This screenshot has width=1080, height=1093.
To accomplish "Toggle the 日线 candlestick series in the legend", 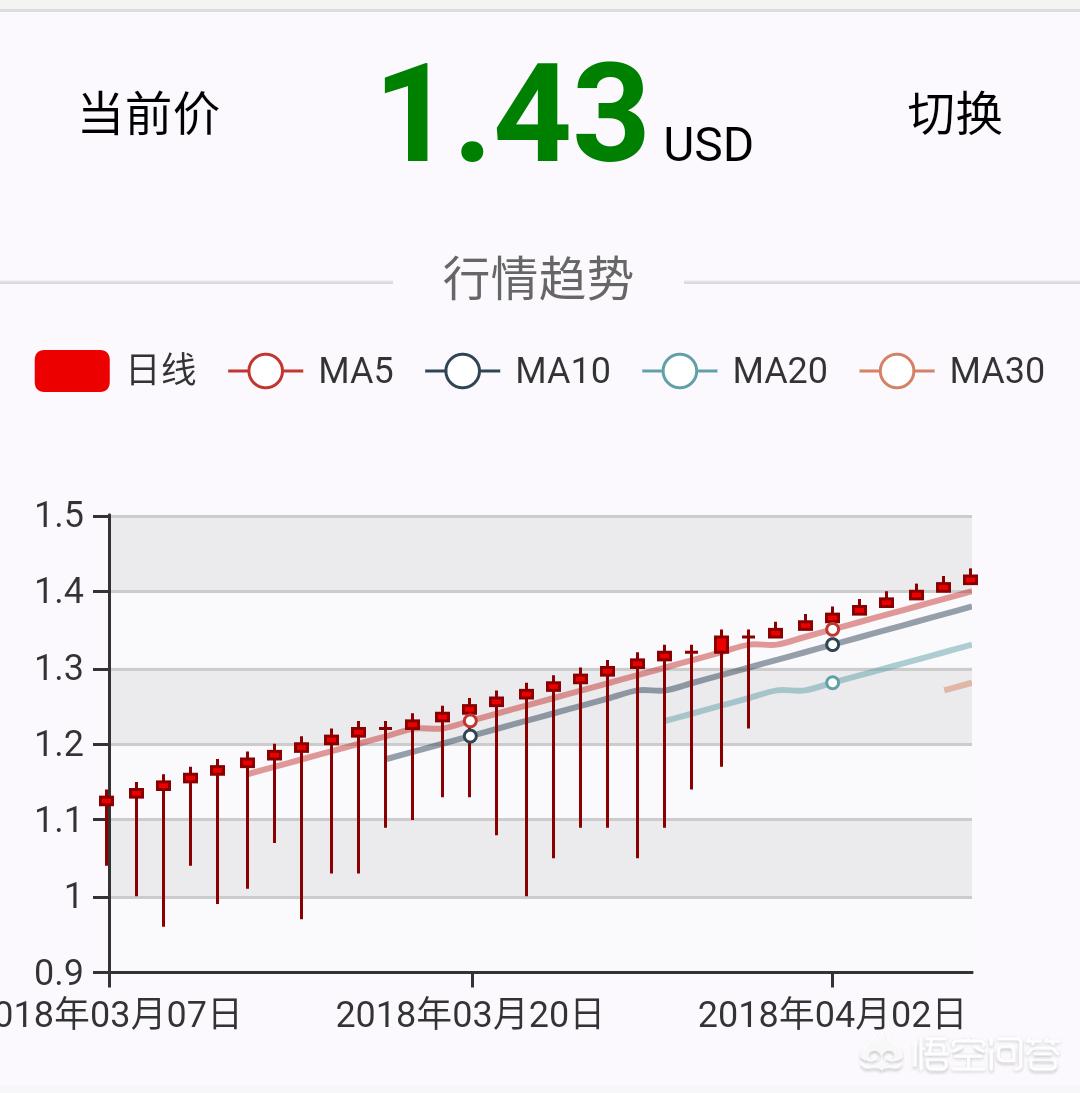I will tap(115, 371).
